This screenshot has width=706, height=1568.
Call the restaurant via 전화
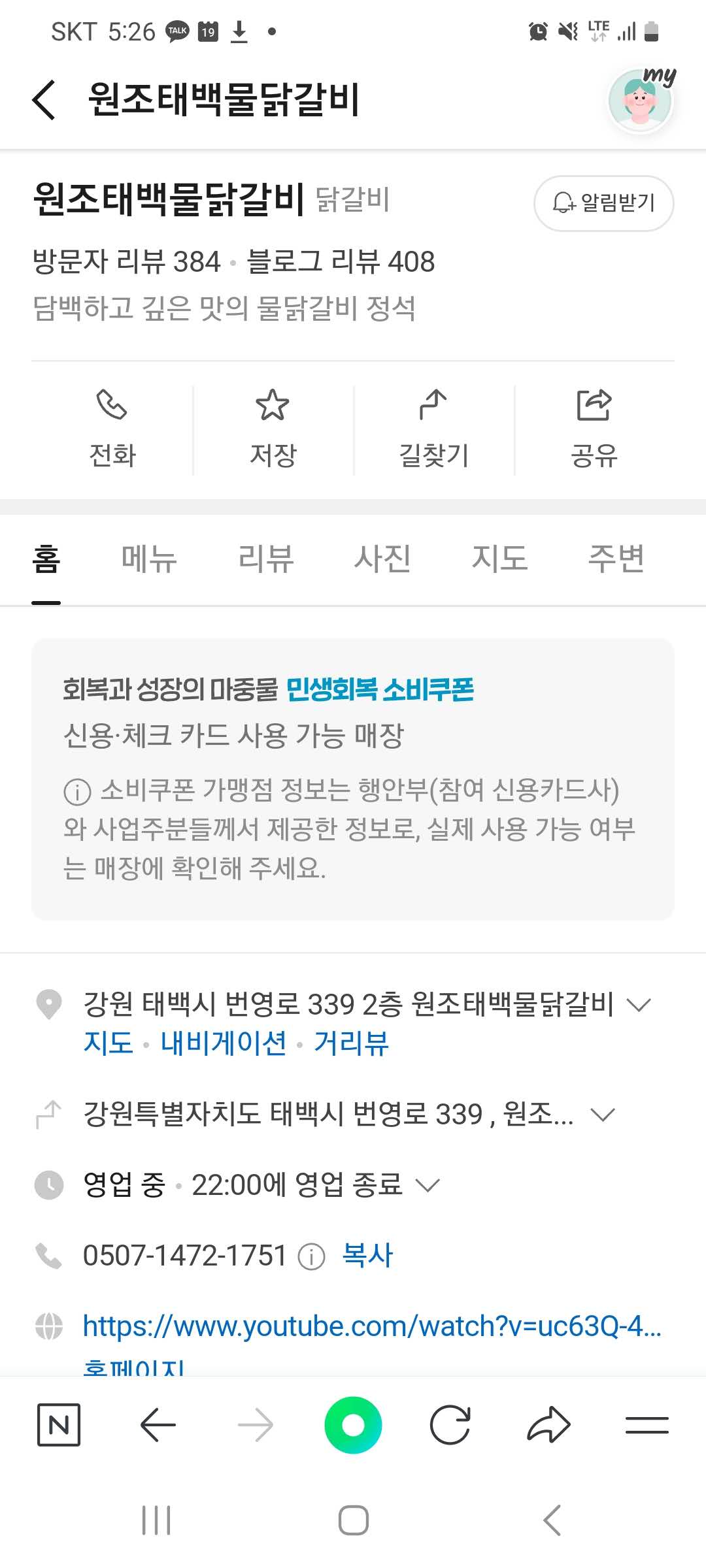(x=112, y=429)
